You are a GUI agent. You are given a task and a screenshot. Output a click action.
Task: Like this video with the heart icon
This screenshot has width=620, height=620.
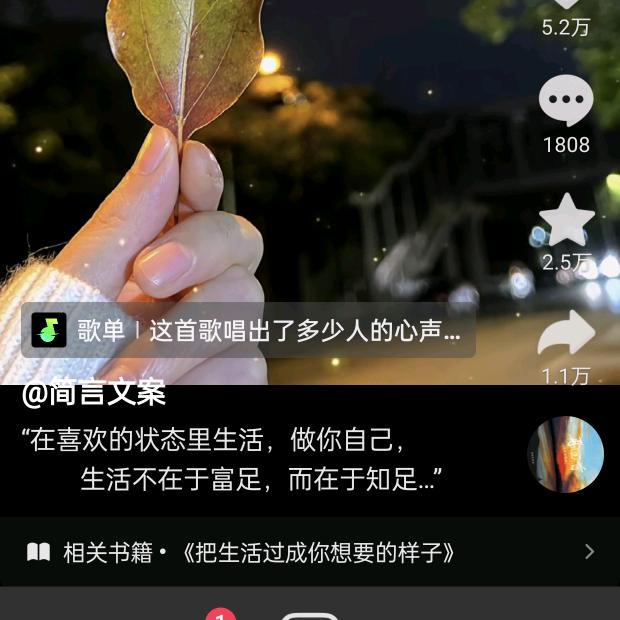566,4
